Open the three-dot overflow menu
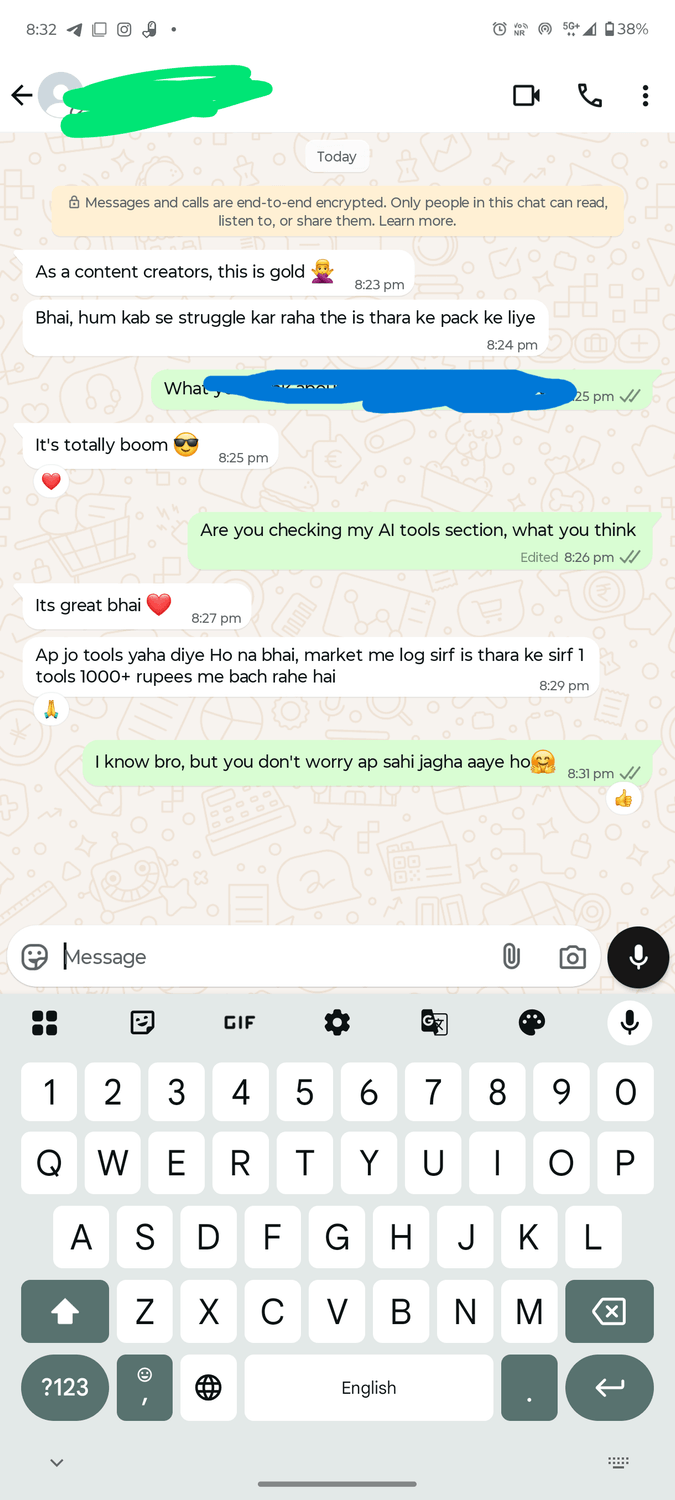 [645, 95]
